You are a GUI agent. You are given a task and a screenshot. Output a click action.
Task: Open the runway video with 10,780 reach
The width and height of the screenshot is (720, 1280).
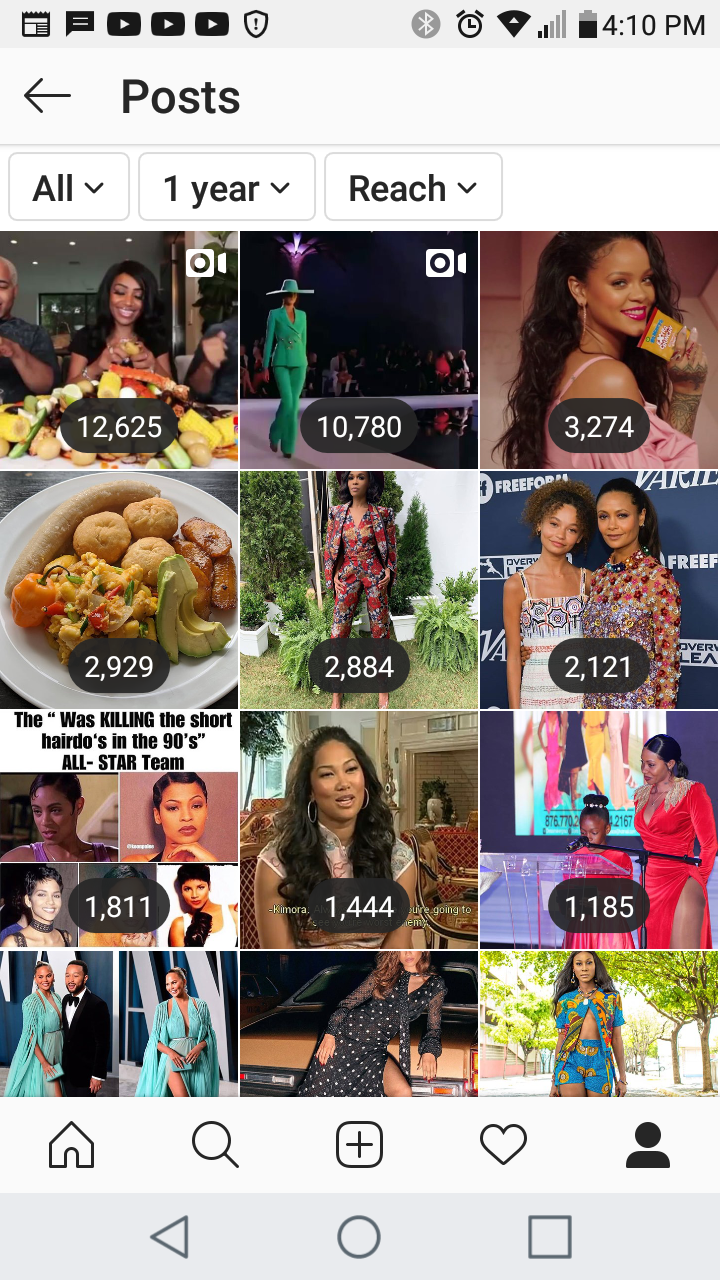coord(359,350)
